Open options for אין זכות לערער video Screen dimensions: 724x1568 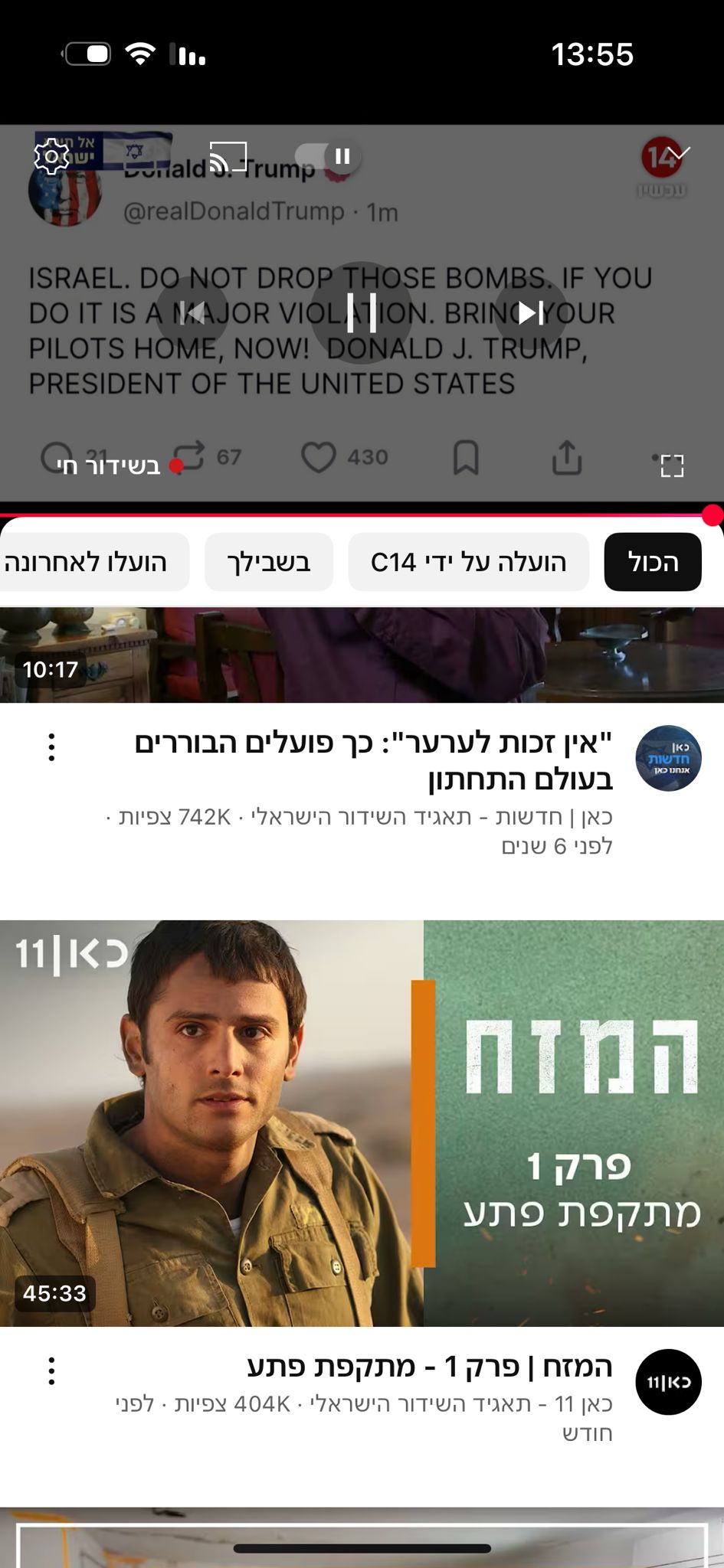[51, 746]
